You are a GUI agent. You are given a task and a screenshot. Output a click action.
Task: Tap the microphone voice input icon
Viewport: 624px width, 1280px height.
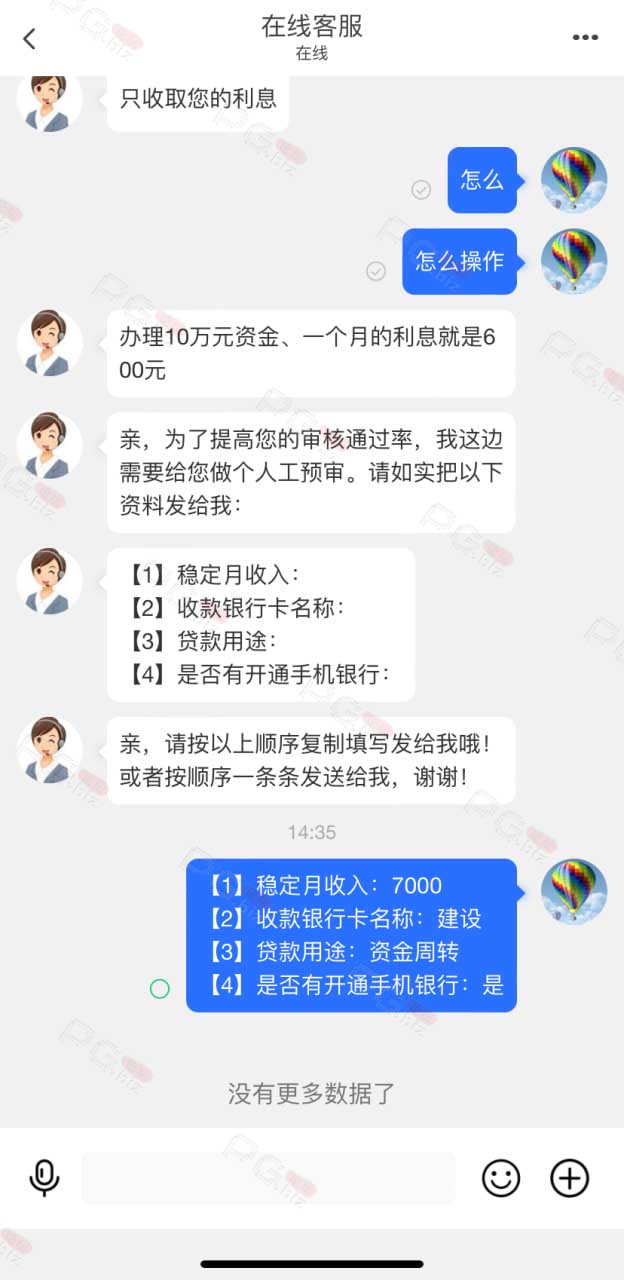[44, 1177]
